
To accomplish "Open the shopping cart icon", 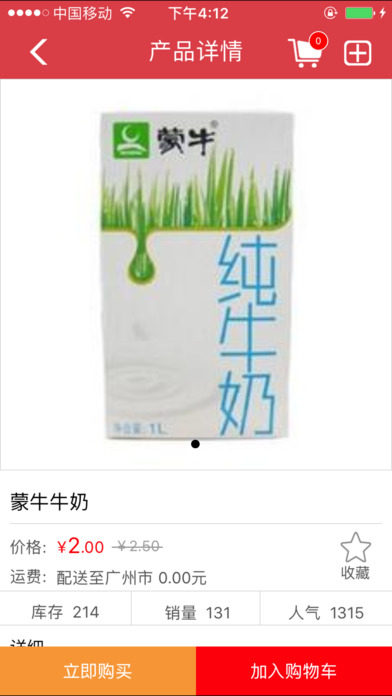I will point(307,50).
